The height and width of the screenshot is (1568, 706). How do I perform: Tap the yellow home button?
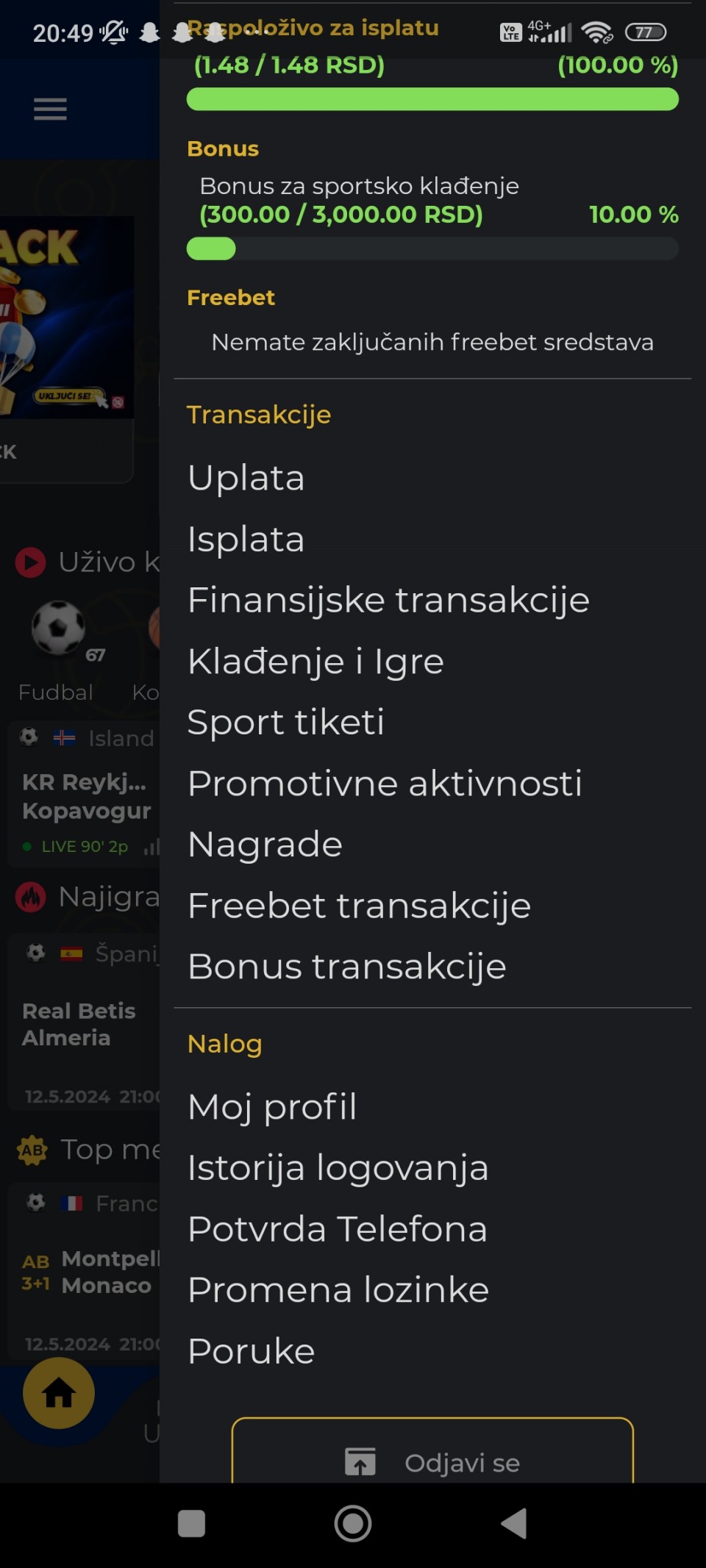(x=59, y=1393)
